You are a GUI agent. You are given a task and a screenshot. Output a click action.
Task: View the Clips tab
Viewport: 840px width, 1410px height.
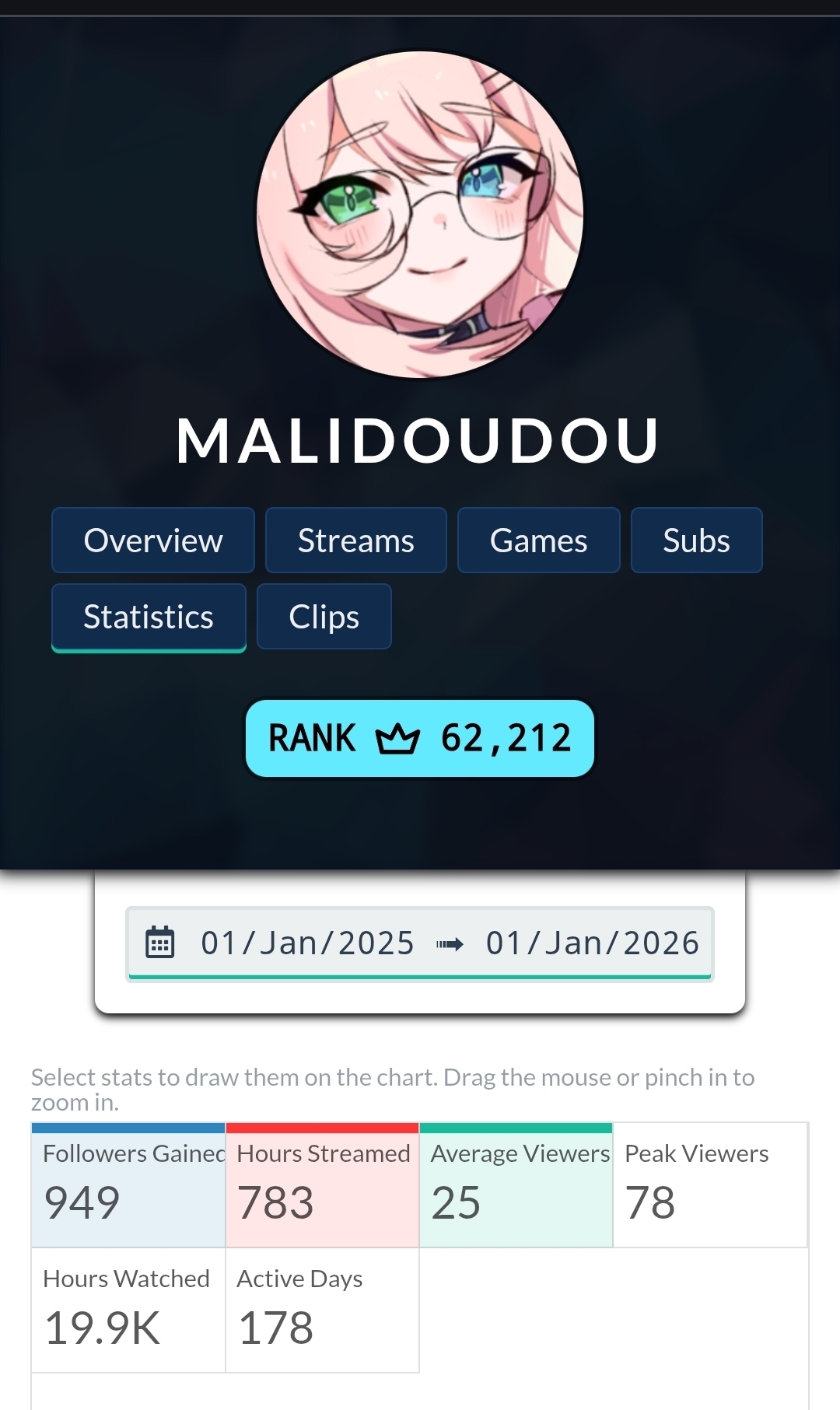(x=324, y=617)
